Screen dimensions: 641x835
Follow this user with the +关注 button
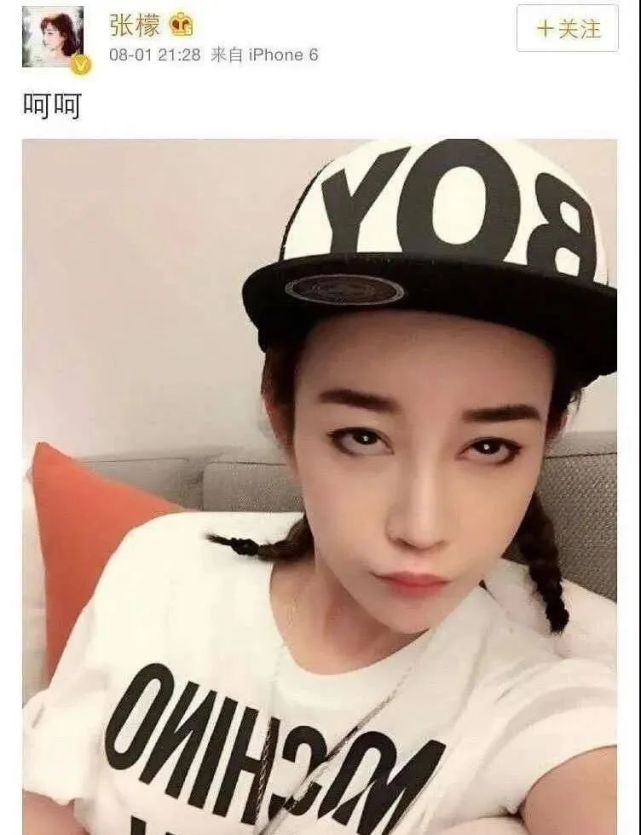pyautogui.click(x=568, y=29)
